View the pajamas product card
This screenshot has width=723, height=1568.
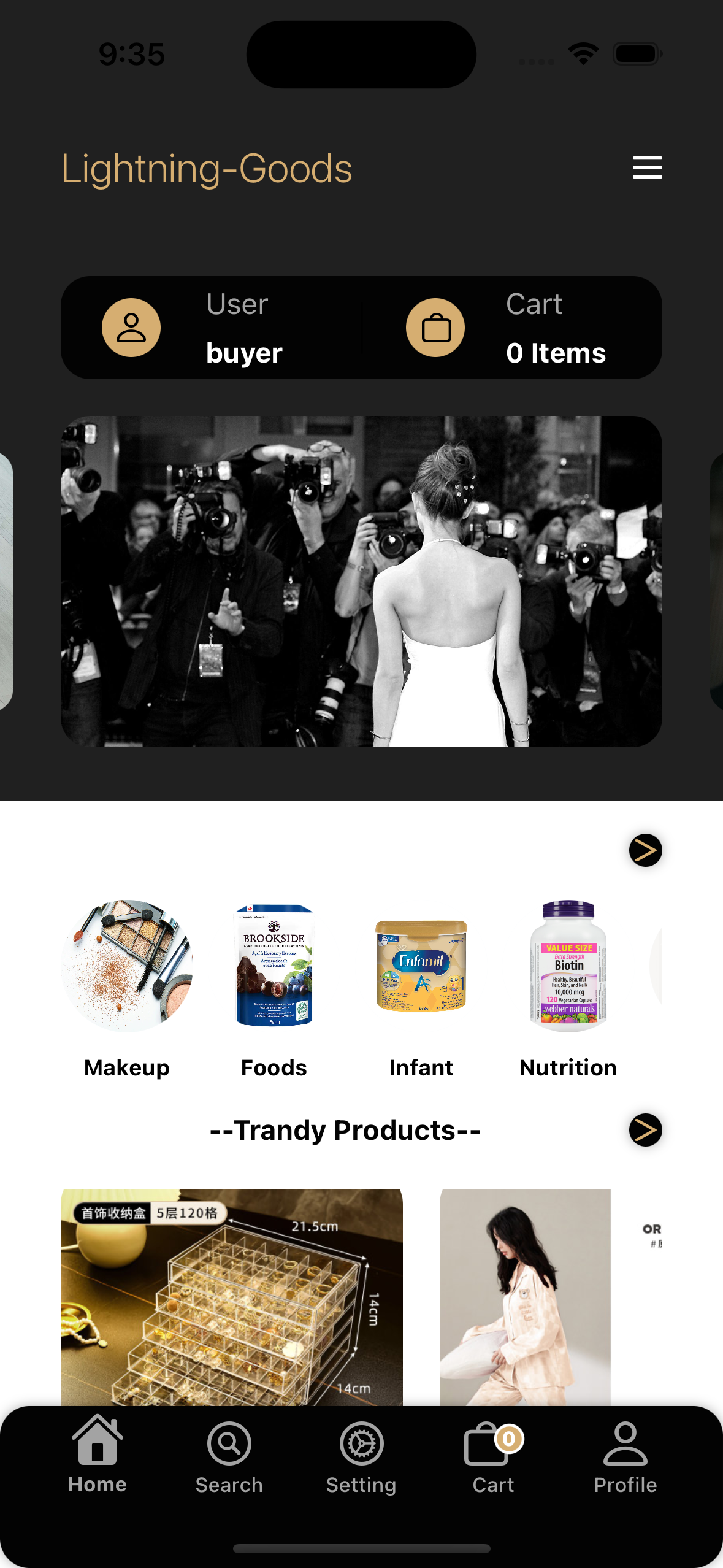(x=525, y=1297)
